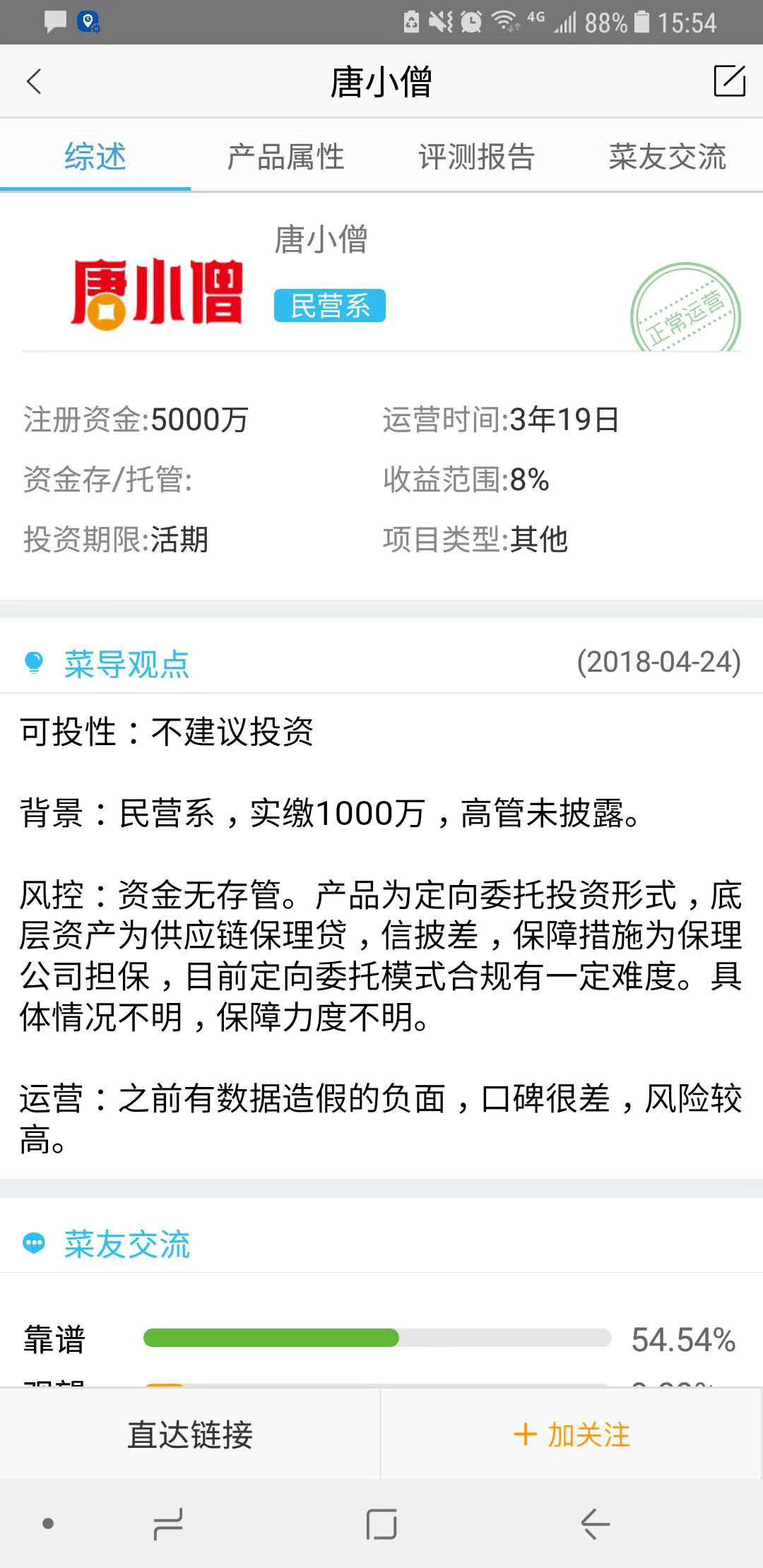This screenshot has height=1568, width=763.
Task: Tap the system home button
Action: click(x=381, y=1524)
